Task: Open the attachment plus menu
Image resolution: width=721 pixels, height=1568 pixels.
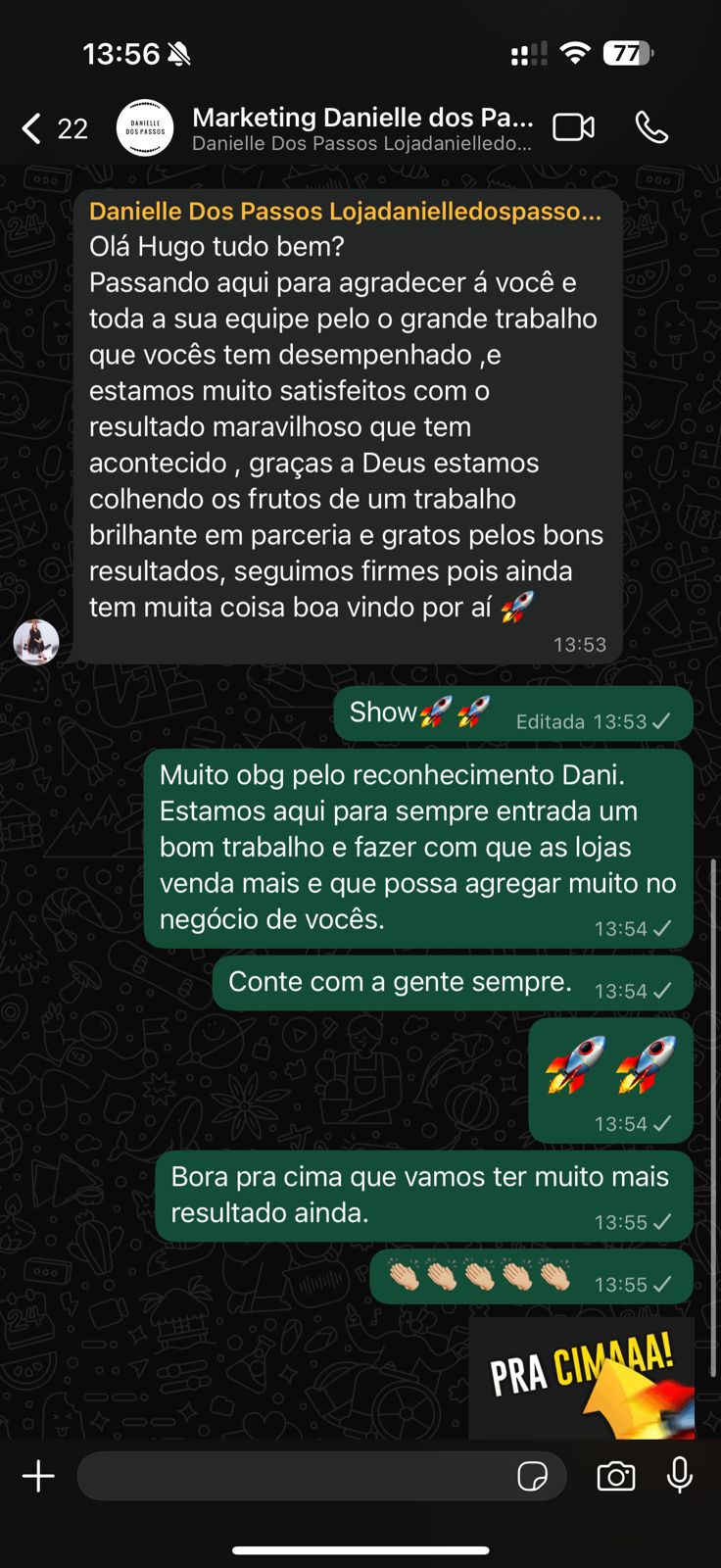Action: pos(38,1476)
